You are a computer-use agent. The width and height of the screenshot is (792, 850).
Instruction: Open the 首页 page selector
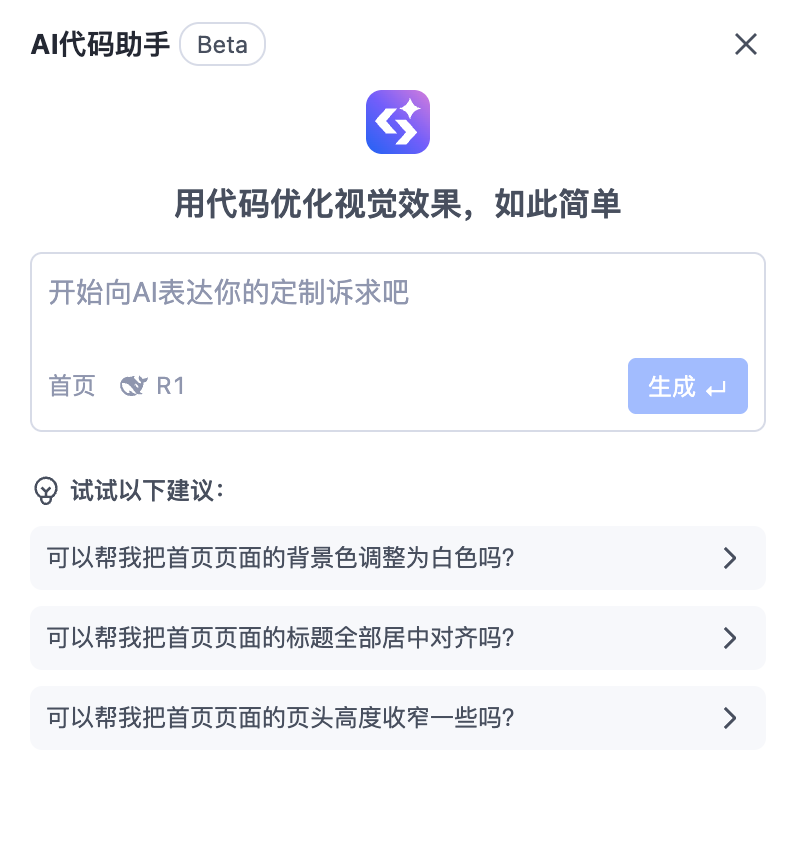click(x=72, y=386)
